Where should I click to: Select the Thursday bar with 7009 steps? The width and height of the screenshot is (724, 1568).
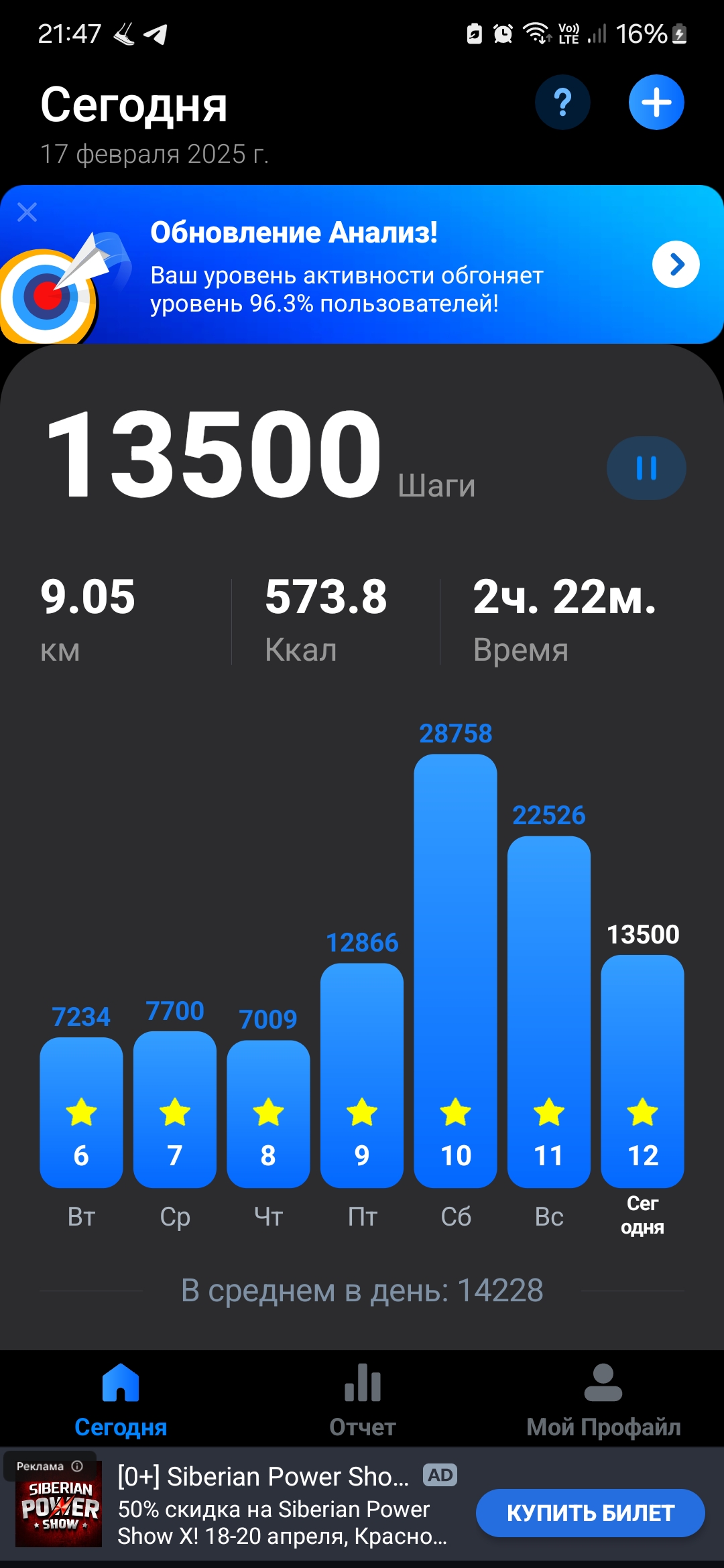[268, 1114]
